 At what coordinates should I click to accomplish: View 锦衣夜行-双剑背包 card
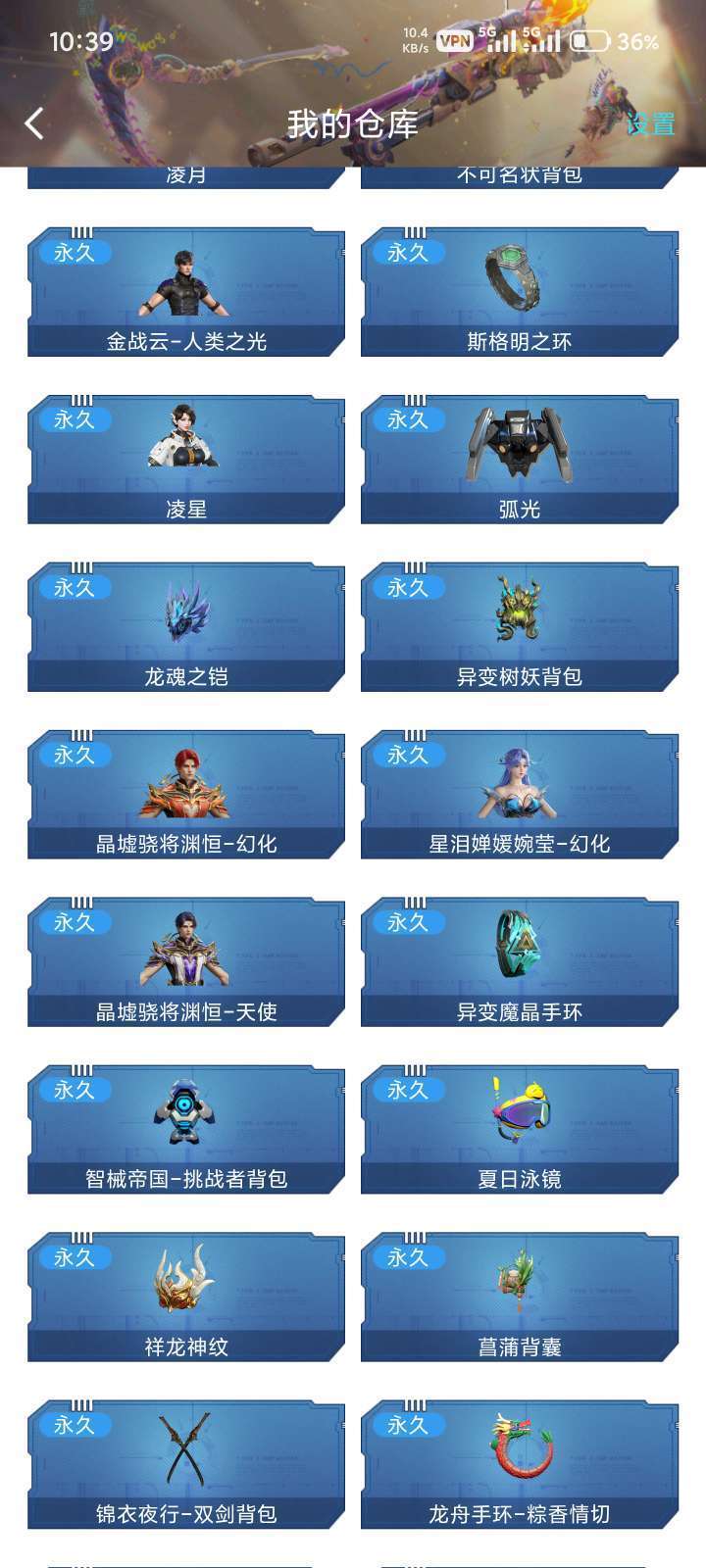click(x=186, y=1465)
